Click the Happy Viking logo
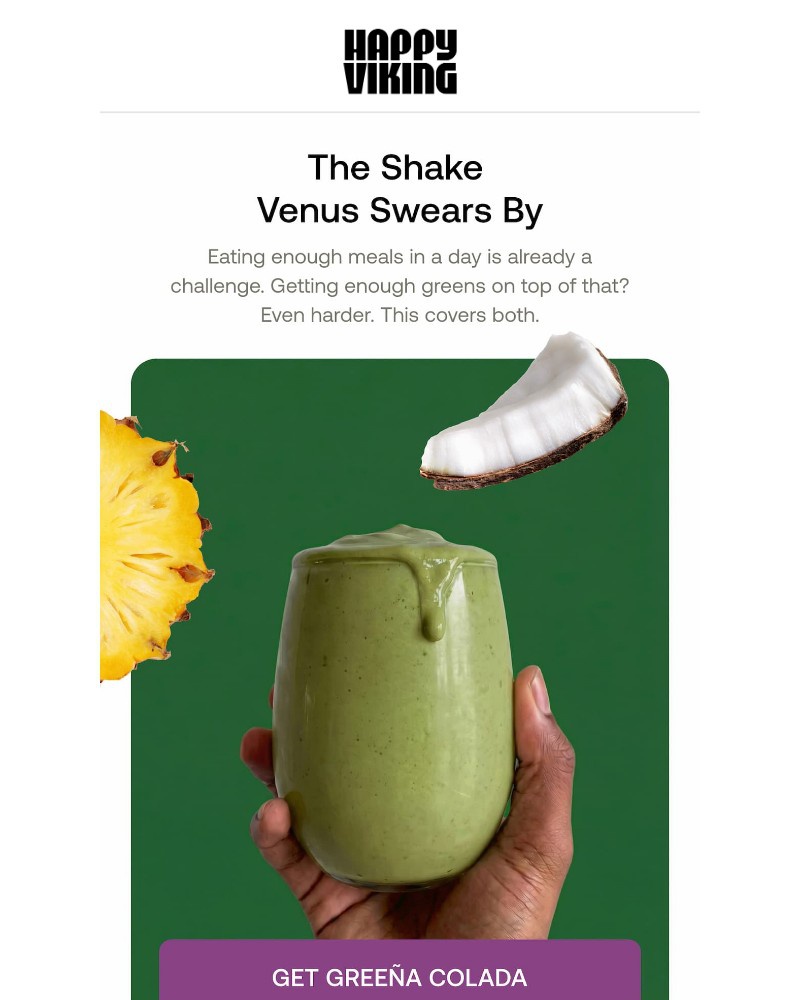Viewport: 800px width, 1000px height. pos(400,62)
